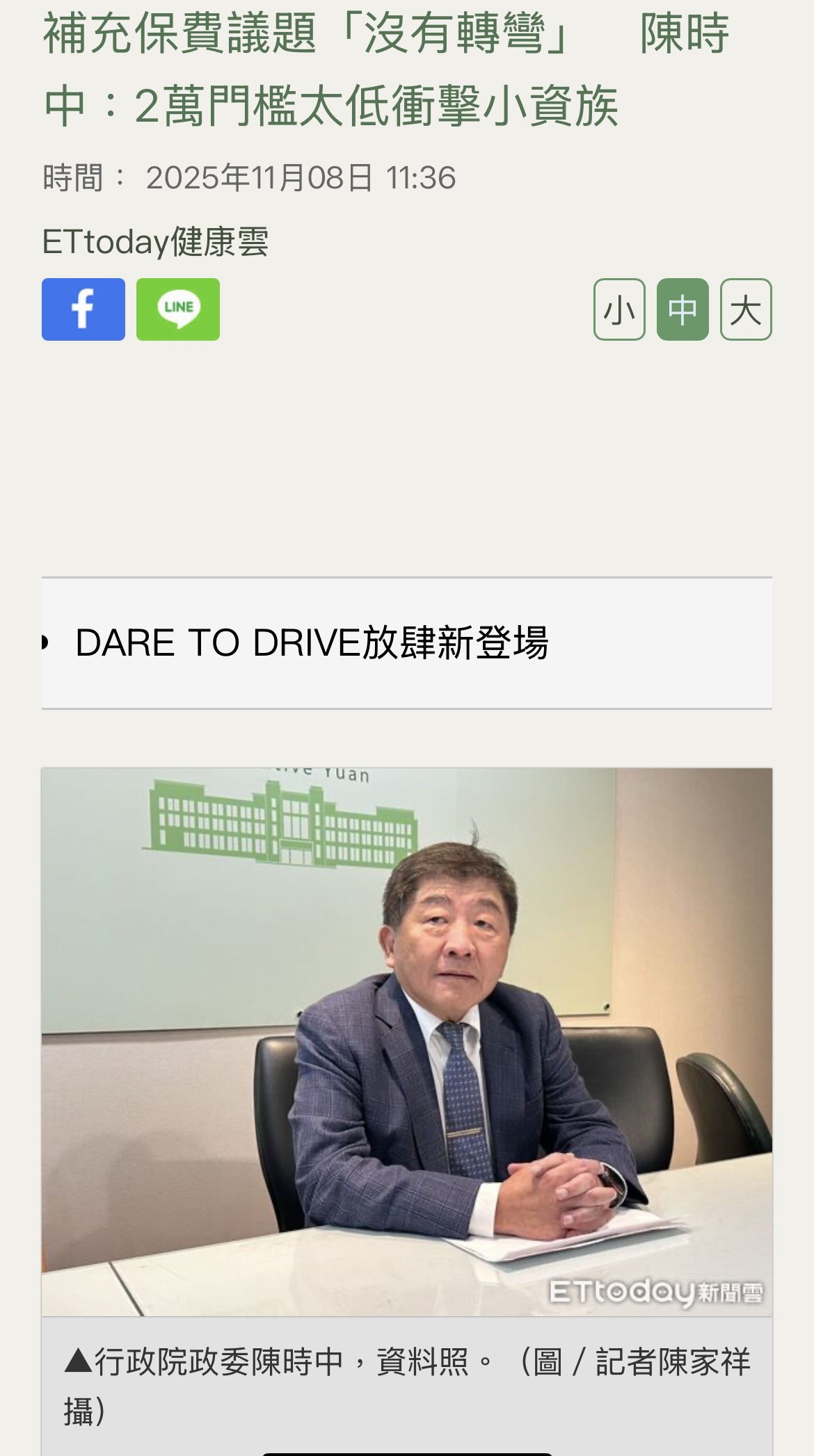Set font size to small (小)
Viewport: 814px width, 1456px height.
coord(619,309)
